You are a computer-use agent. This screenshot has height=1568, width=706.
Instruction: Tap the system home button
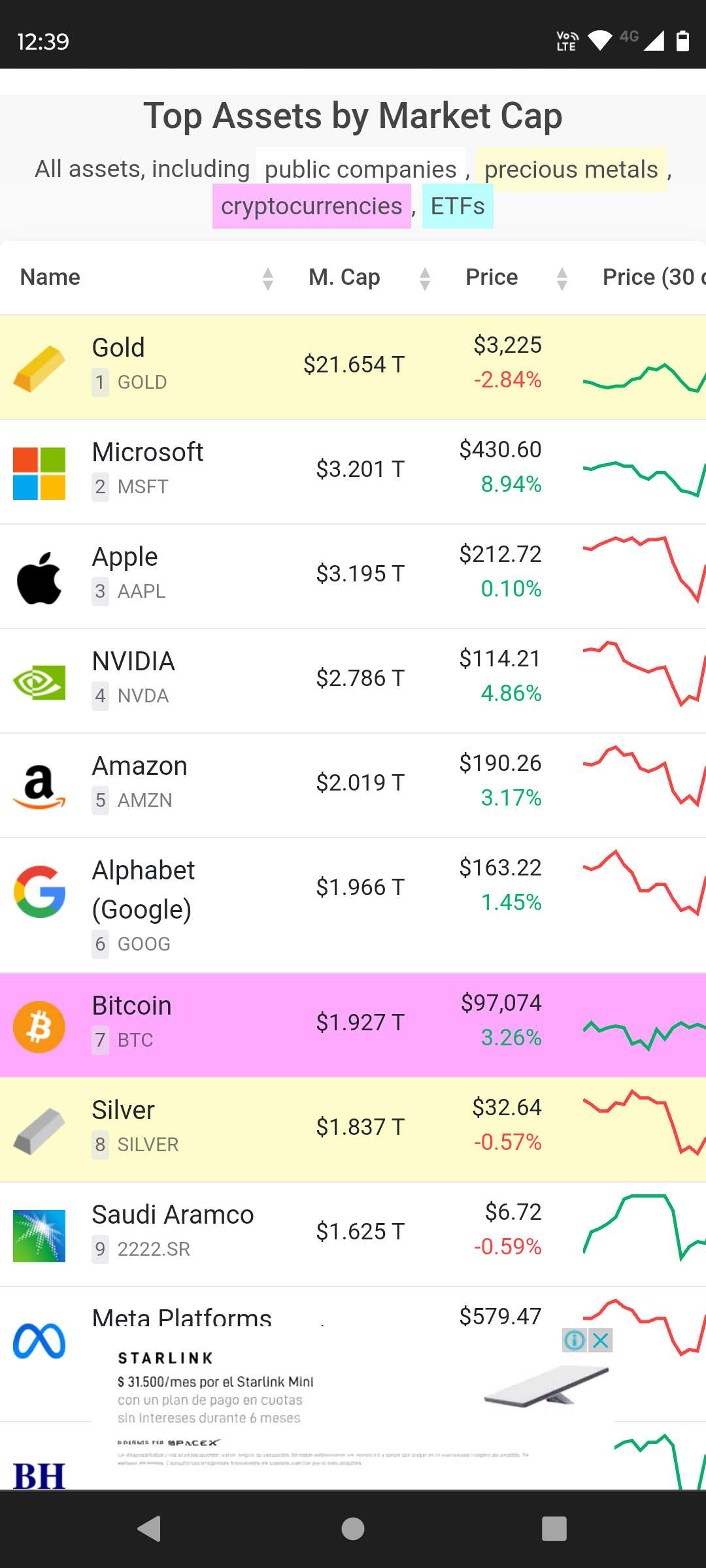(353, 1529)
